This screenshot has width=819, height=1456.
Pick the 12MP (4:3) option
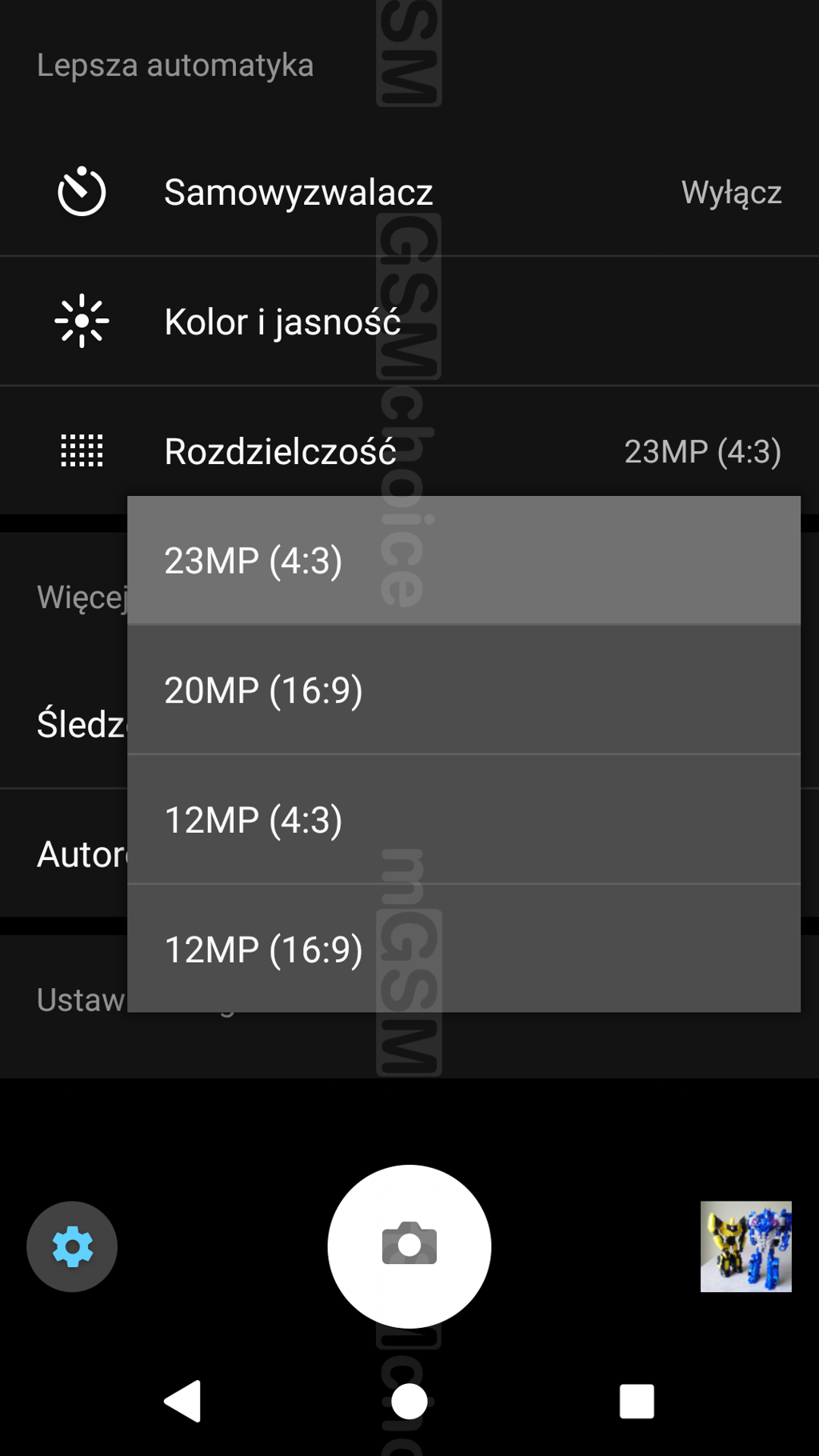[x=464, y=819]
